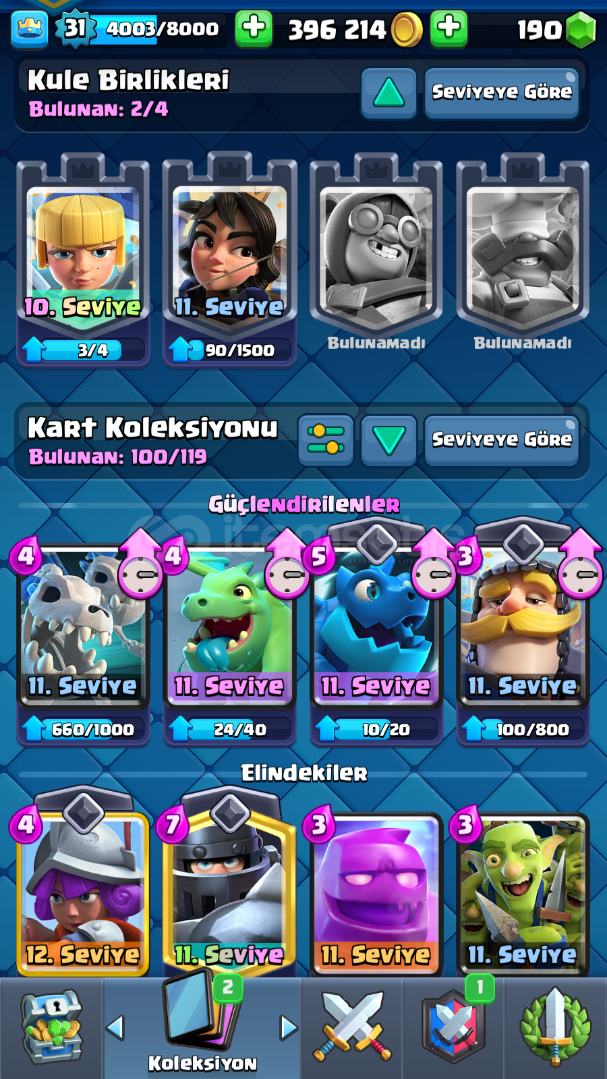Sort card collection by Seviyeye Göre
Screen dimensions: 607x1079
(x=502, y=440)
